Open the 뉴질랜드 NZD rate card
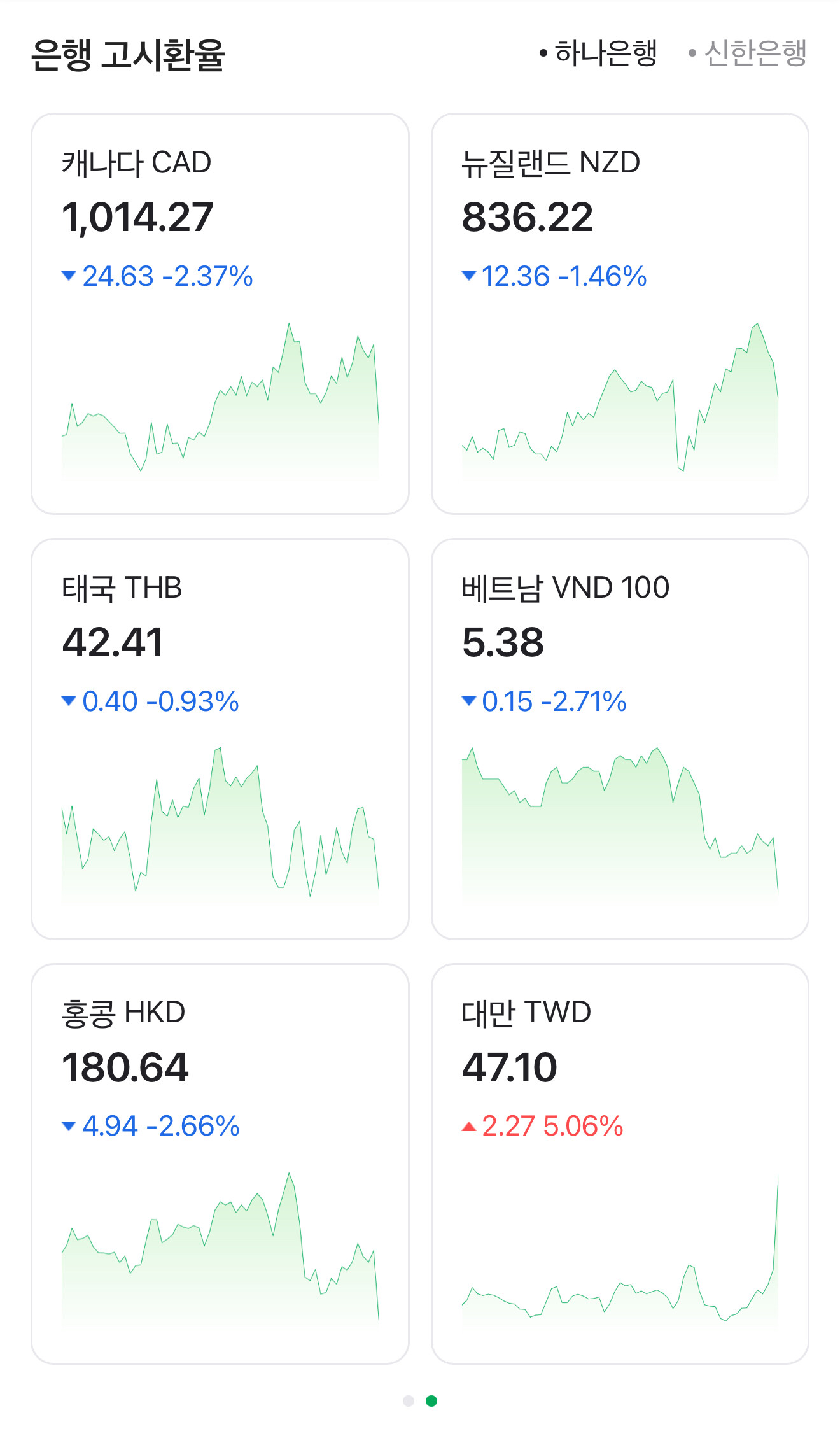The image size is (840, 1429). pyautogui.click(x=620, y=313)
